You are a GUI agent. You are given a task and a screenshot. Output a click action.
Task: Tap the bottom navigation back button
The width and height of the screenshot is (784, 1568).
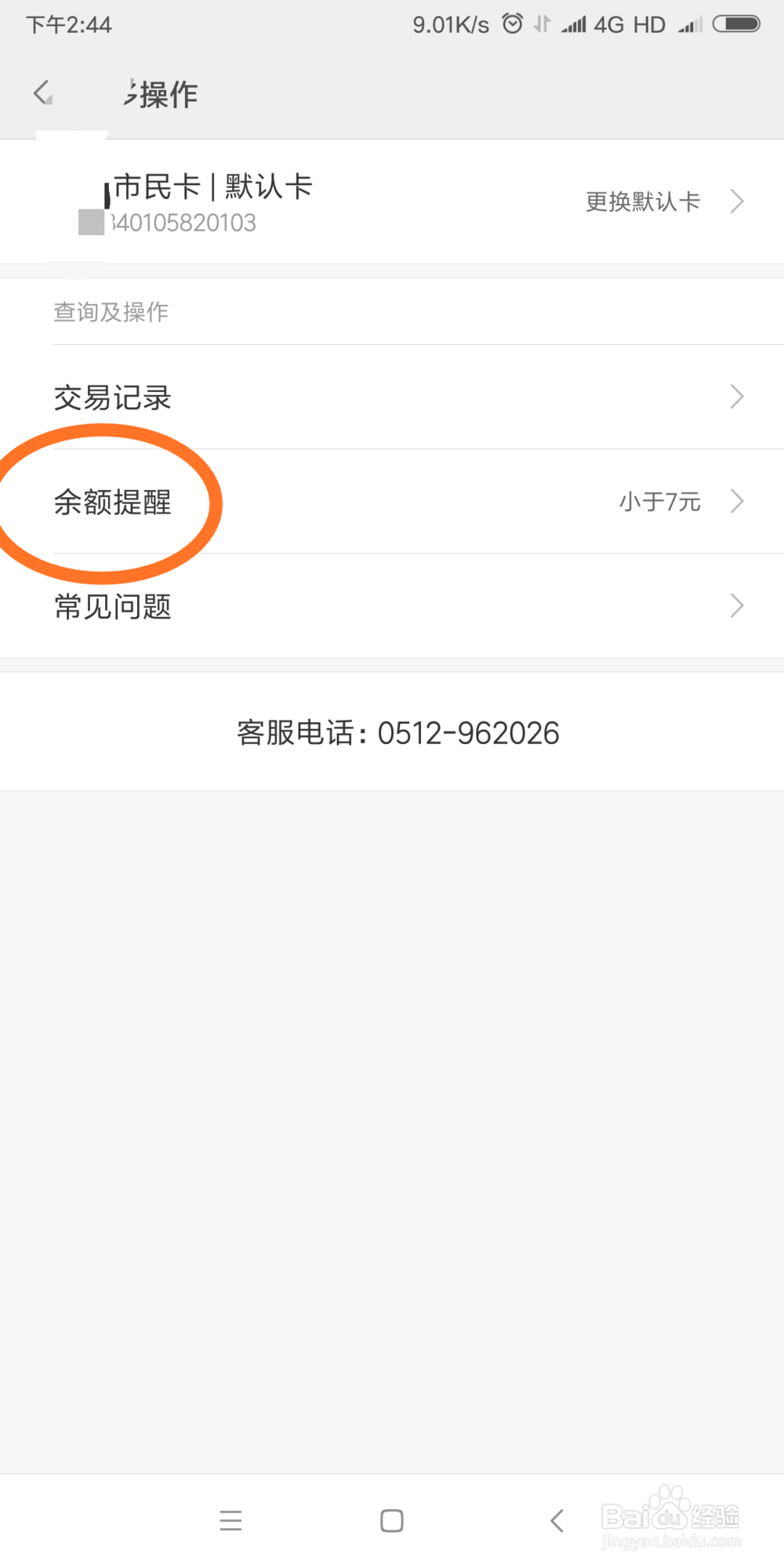point(557,1521)
